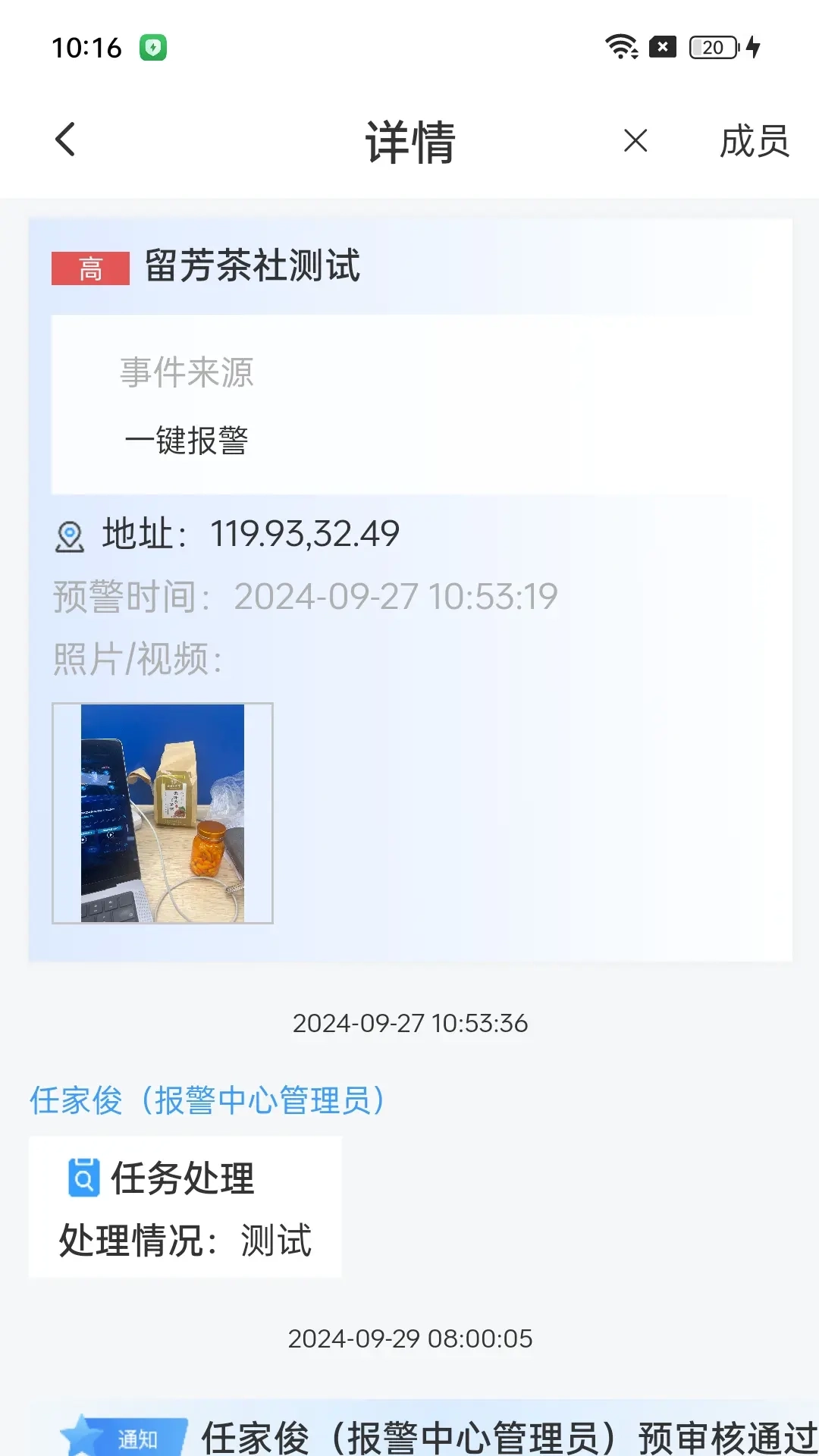Tap the 任家俊（报警中心管理员）name link

pos(207,1101)
